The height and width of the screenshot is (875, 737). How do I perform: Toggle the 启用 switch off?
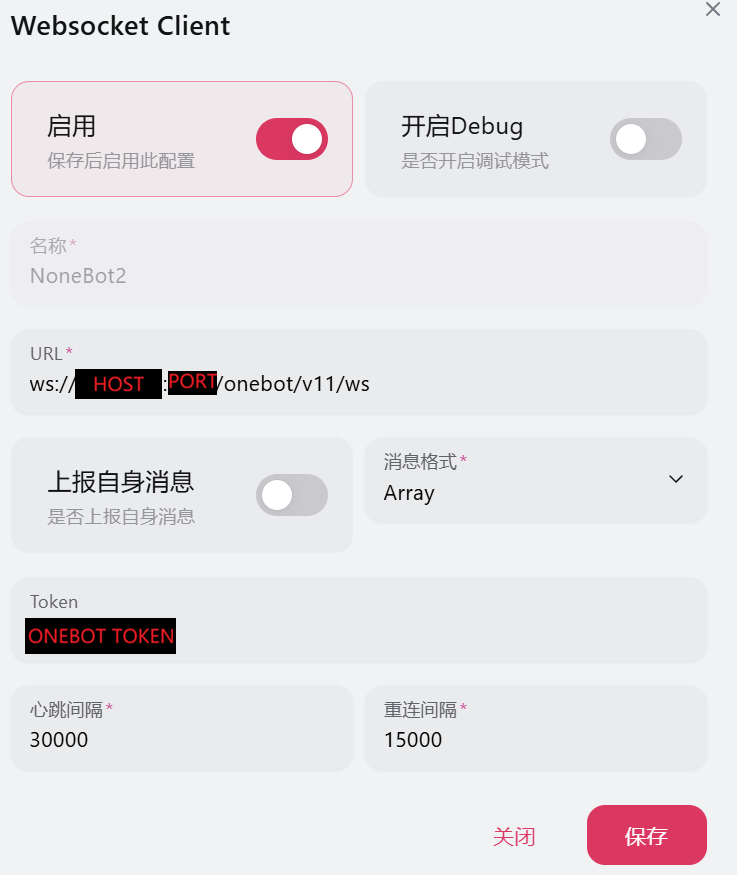[291, 139]
